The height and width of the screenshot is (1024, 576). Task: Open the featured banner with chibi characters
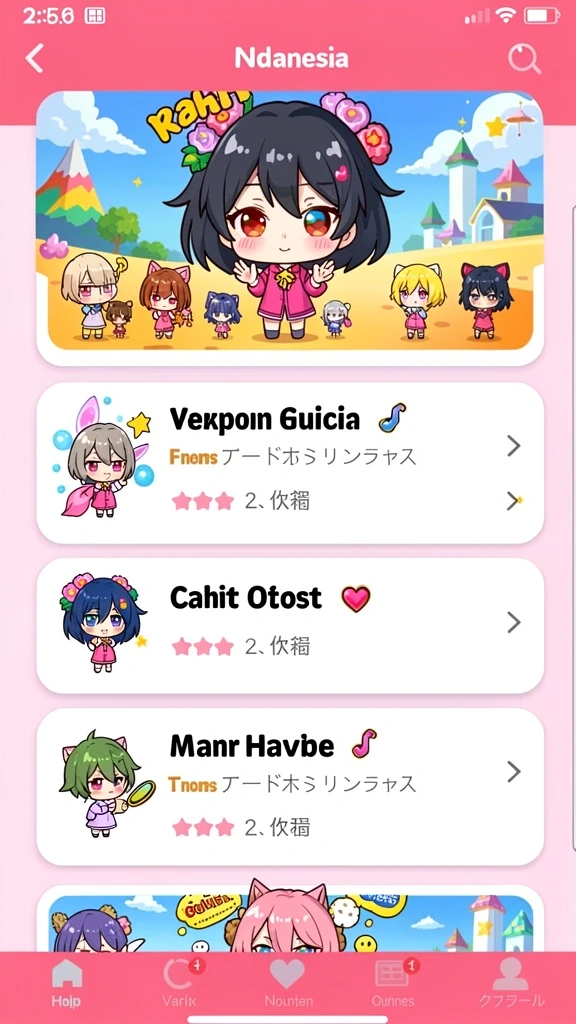coord(290,227)
